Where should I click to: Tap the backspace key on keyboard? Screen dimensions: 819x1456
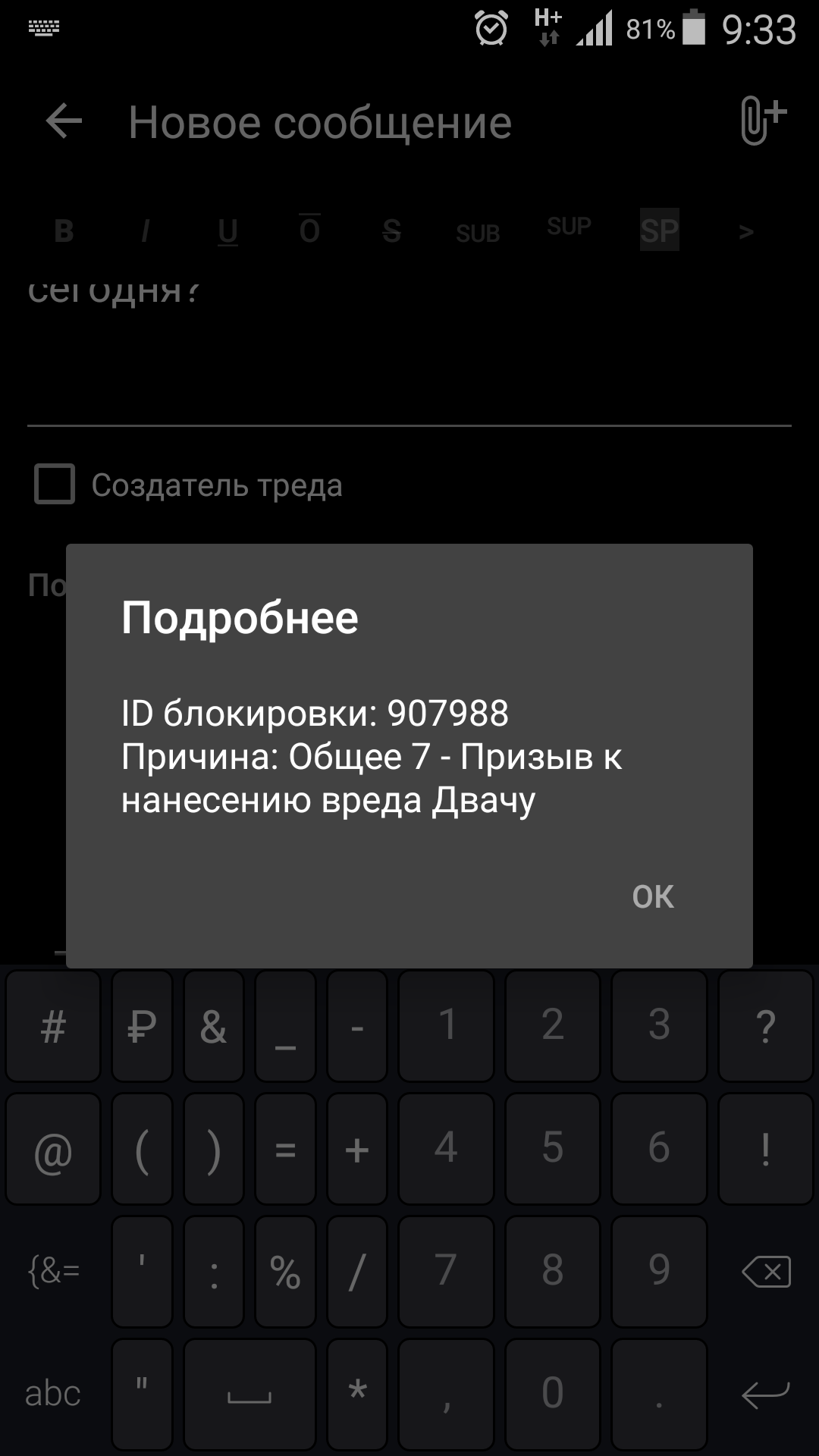pyautogui.click(x=766, y=1271)
